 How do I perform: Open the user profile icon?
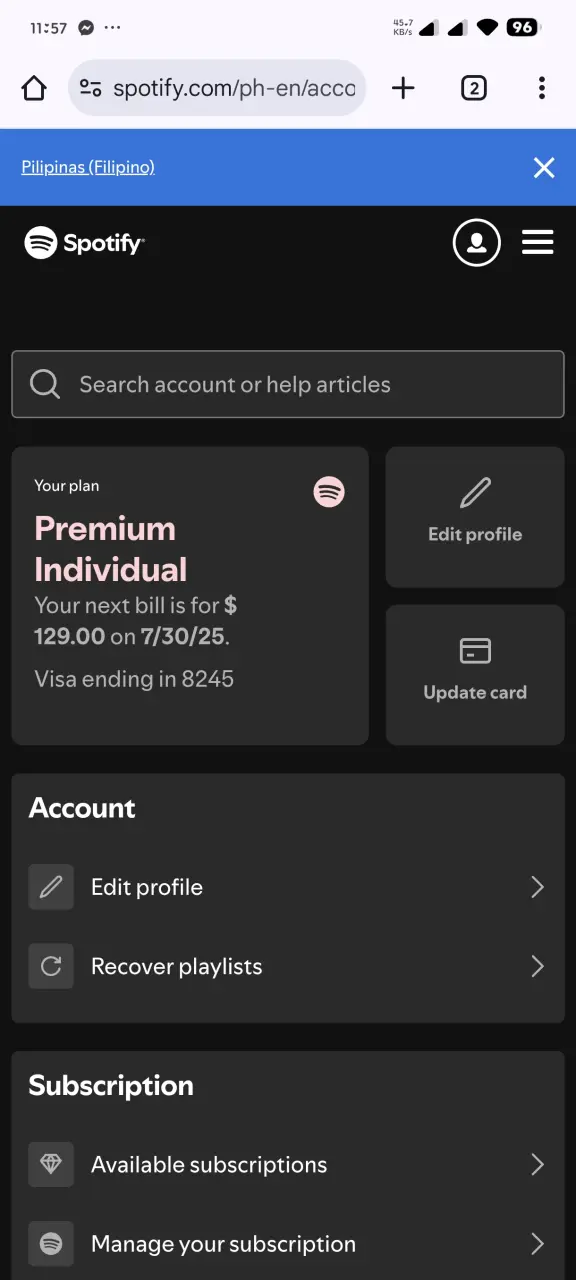coord(477,242)
